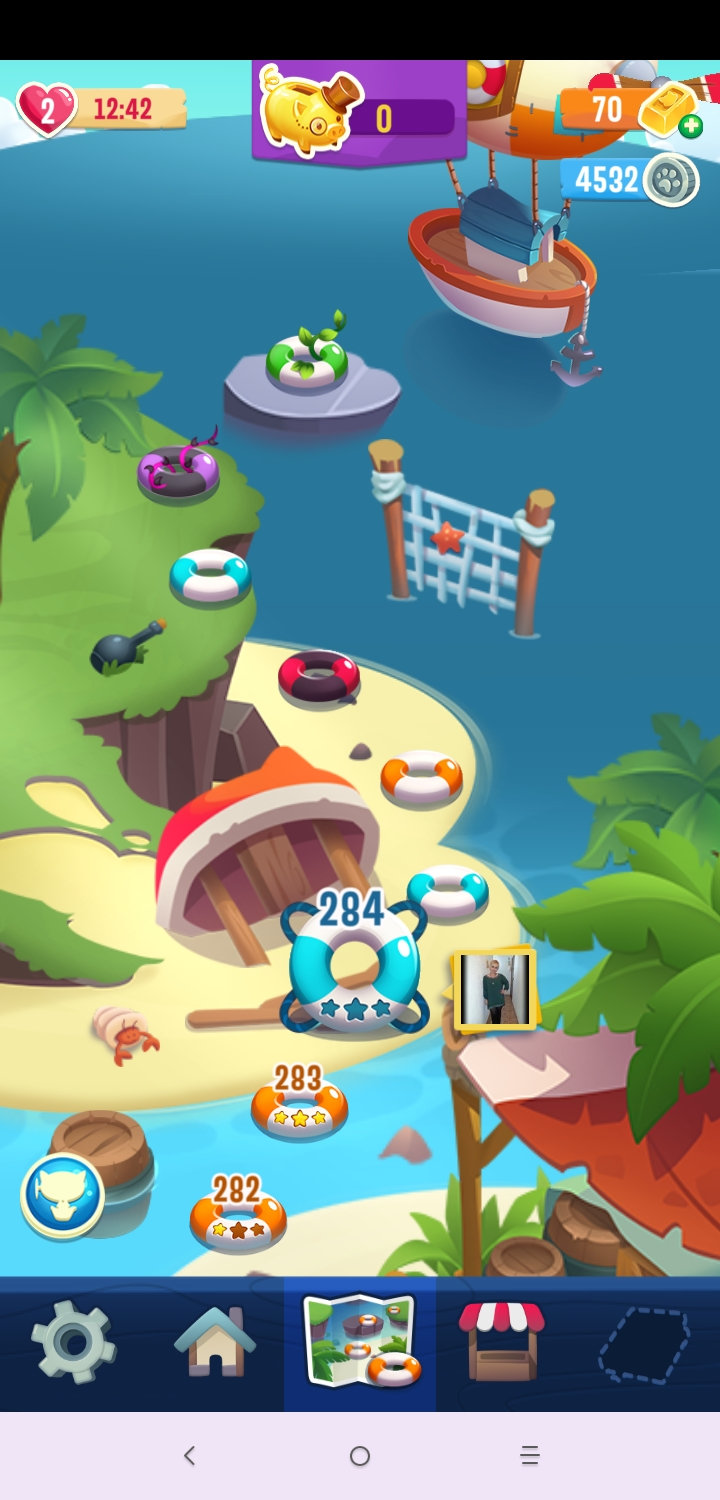Add more gold bars
The width and height of the screenshot is (720, 1500).
690,126
